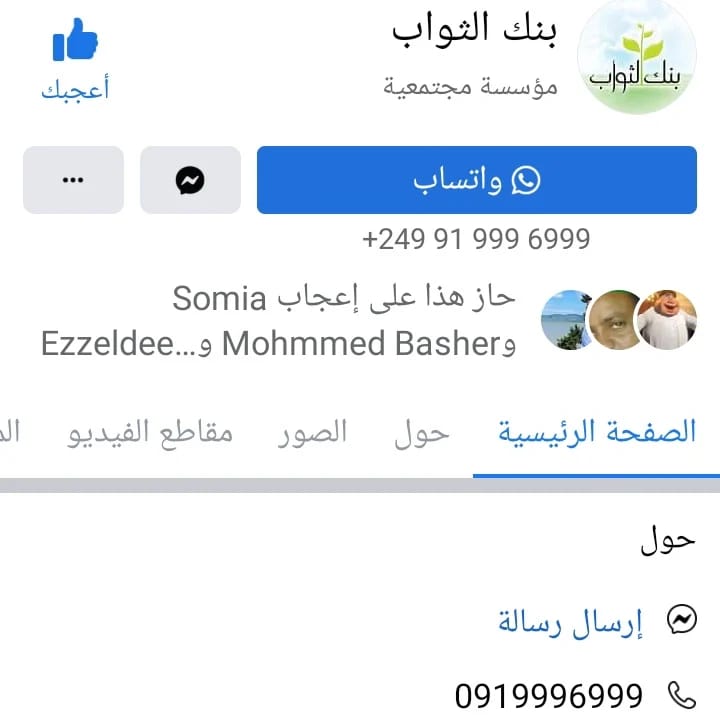Like the بنك الثواب page
This screenshot has width=720, height=720.
(75, 58)
